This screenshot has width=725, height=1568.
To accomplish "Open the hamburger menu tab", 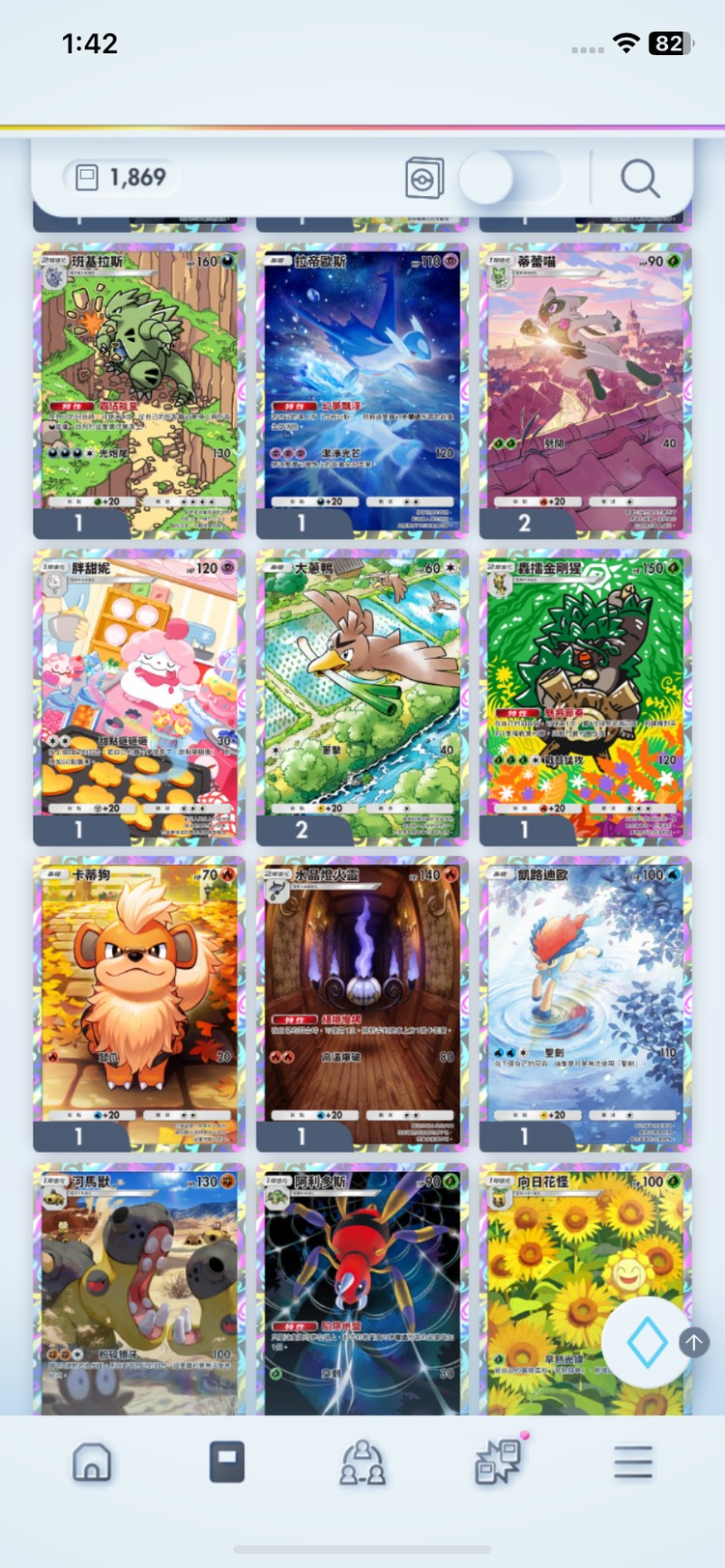I will [633, 1463].
